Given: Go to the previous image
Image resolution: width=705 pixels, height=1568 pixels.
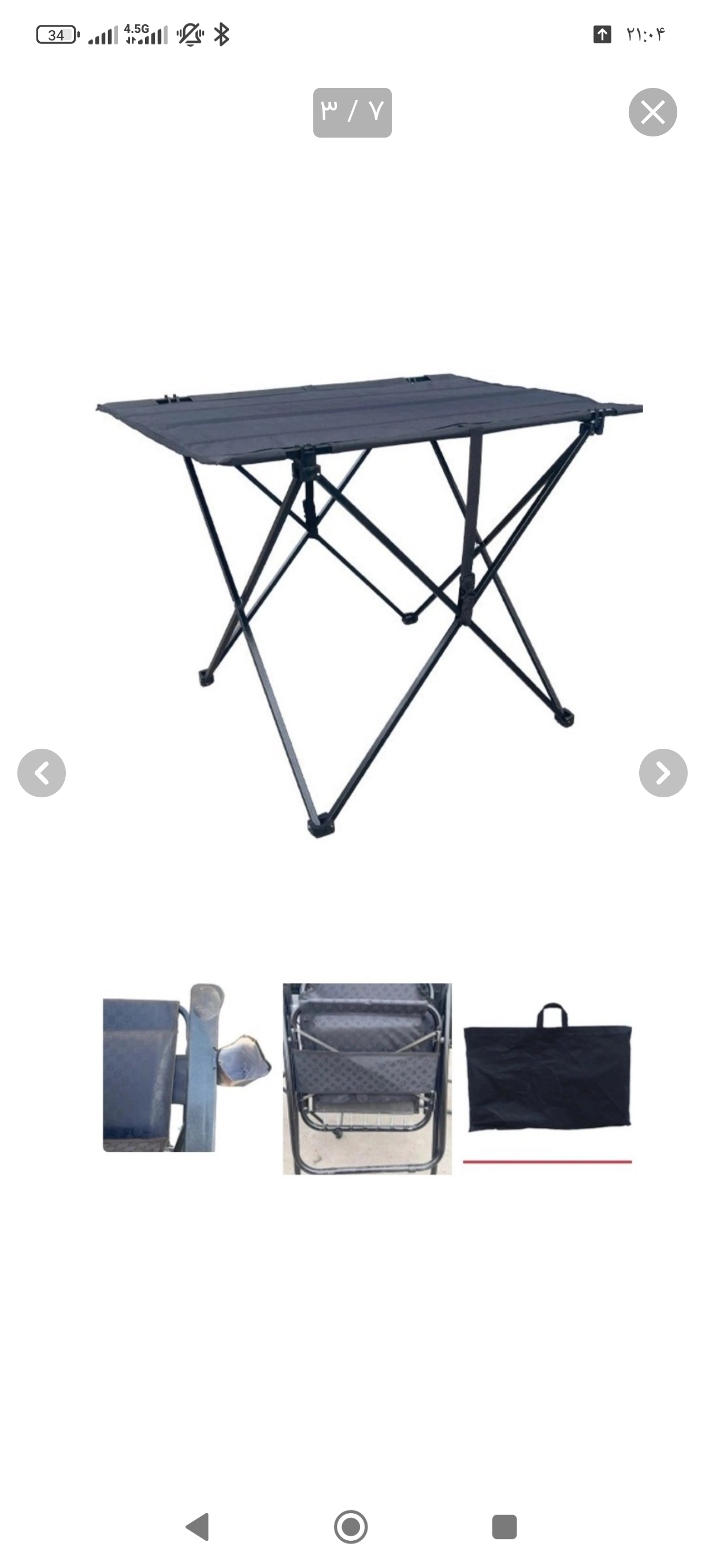Looking at the screenshot, I should pos(42,772).
